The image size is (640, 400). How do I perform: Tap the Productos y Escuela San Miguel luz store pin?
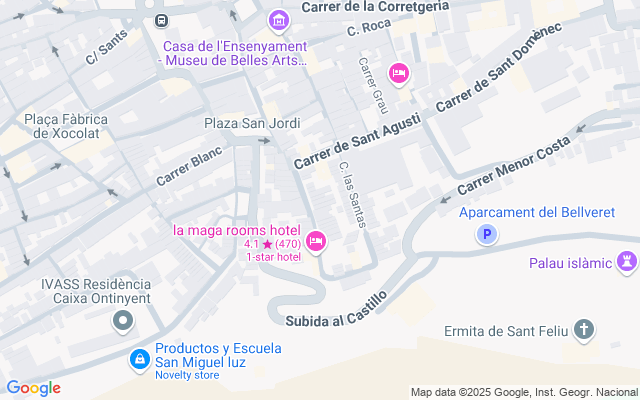point(139,358)
